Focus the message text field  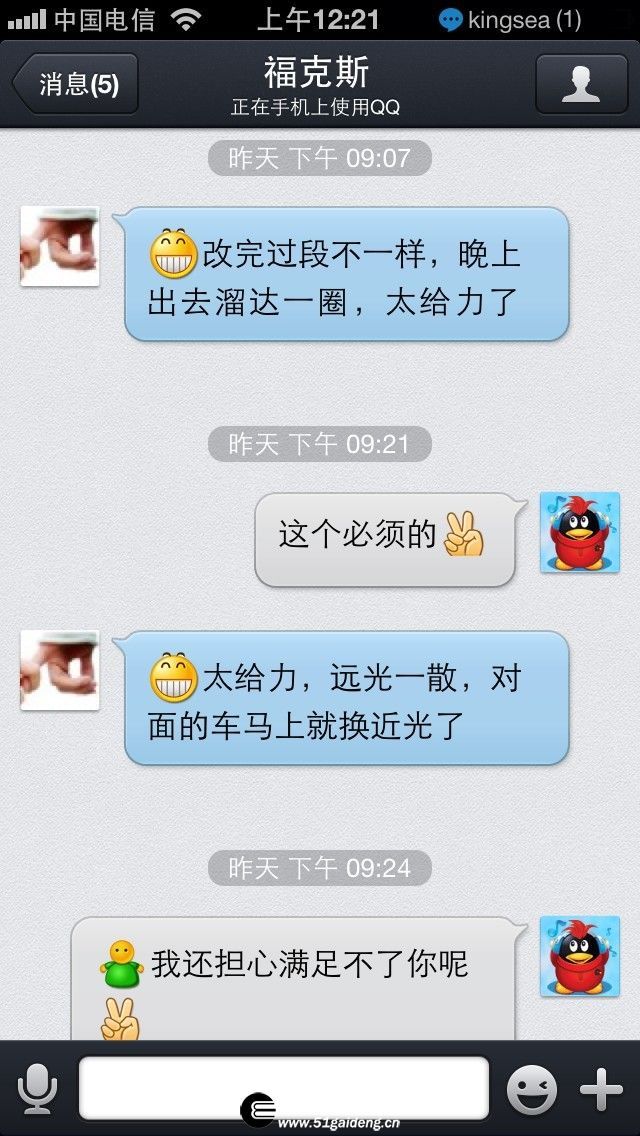(x=283, y=1086)
